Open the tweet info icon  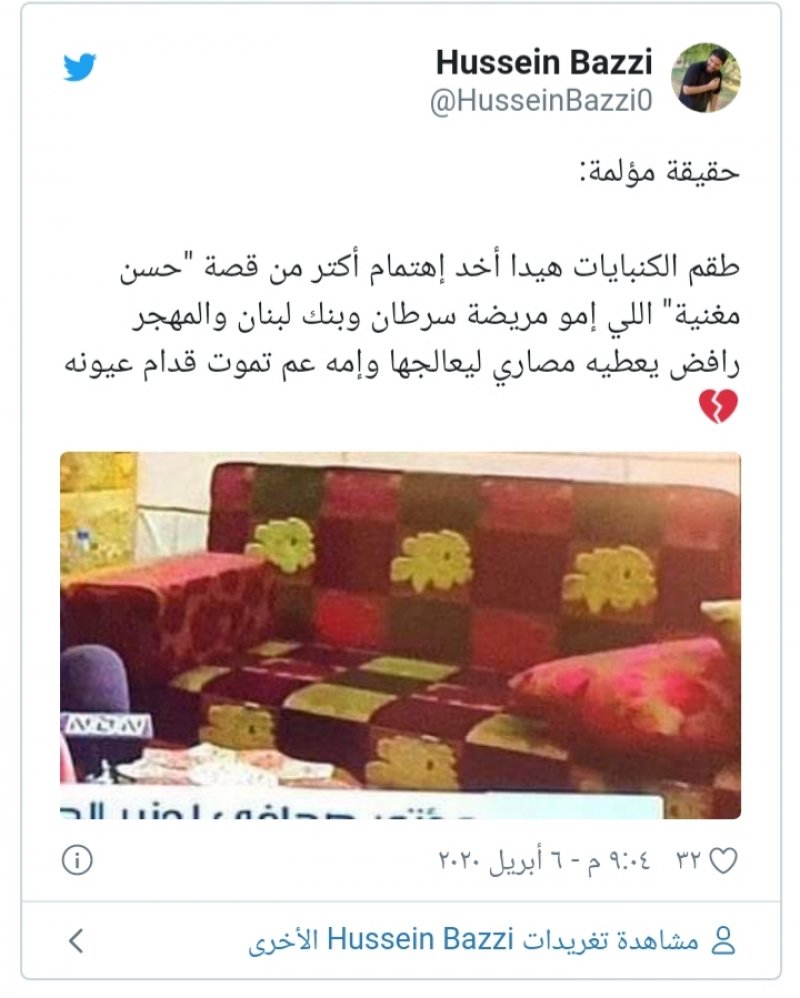tap(78, 860)
